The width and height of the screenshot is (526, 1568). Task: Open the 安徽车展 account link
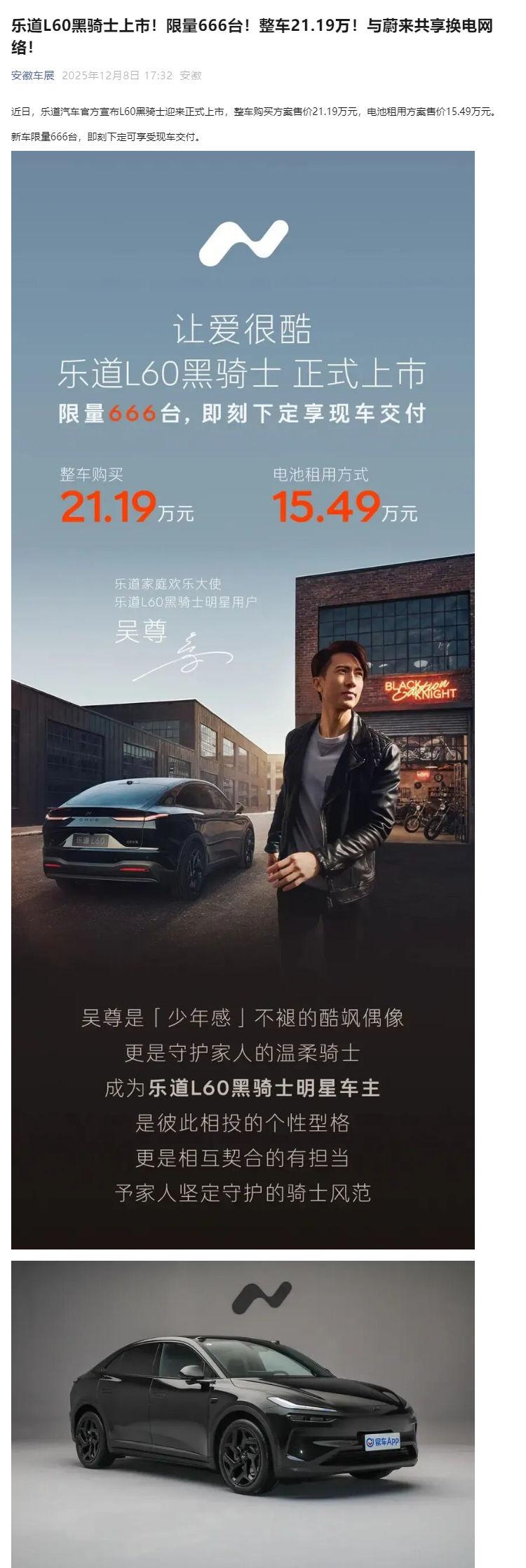pos(32,75)
